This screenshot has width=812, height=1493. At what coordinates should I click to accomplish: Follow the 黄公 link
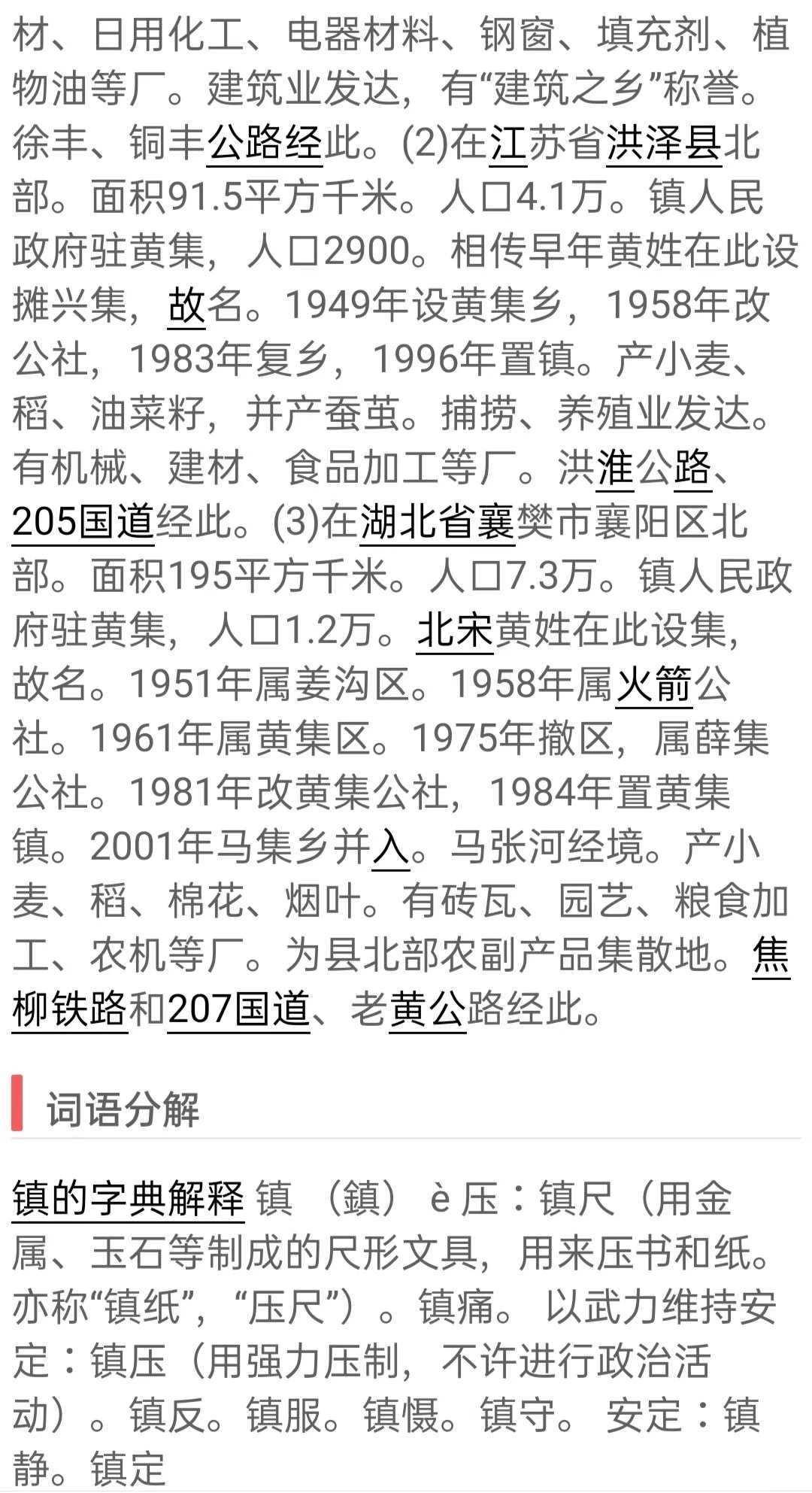tap(428, 1010)
